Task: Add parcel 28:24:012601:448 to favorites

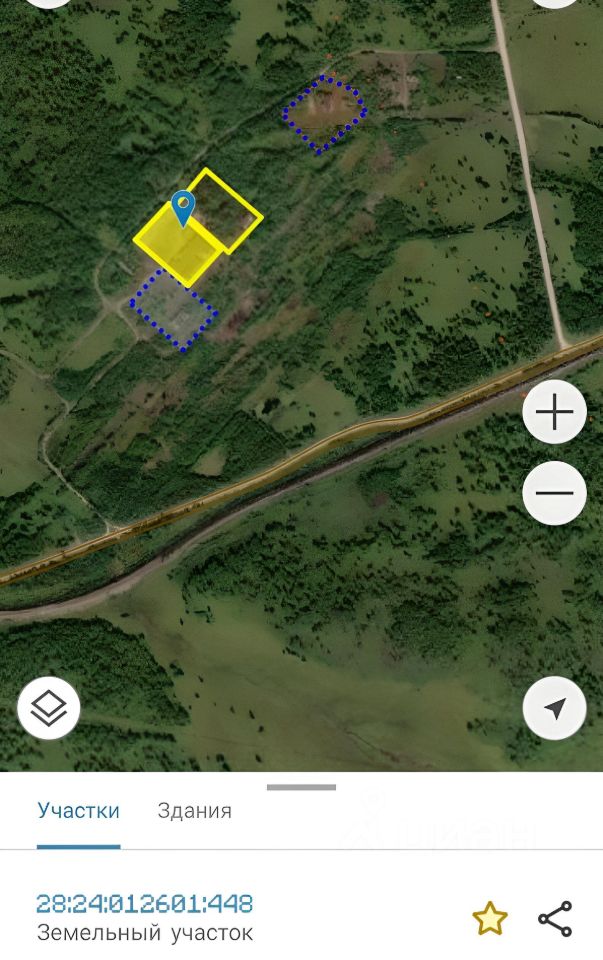Action: [x=490, y=918]
